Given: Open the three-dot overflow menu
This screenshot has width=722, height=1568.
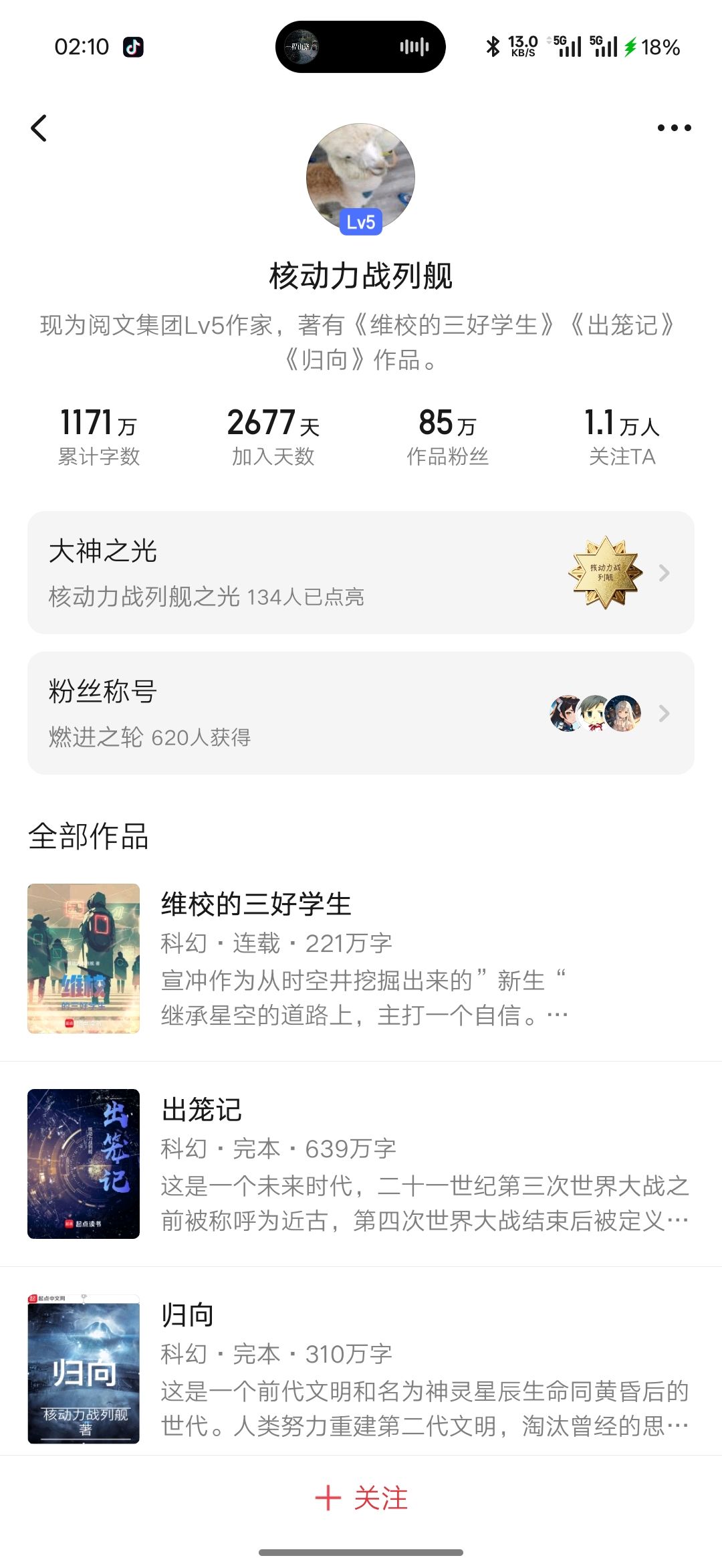Looking at the screenshot, I should [674, 128].
